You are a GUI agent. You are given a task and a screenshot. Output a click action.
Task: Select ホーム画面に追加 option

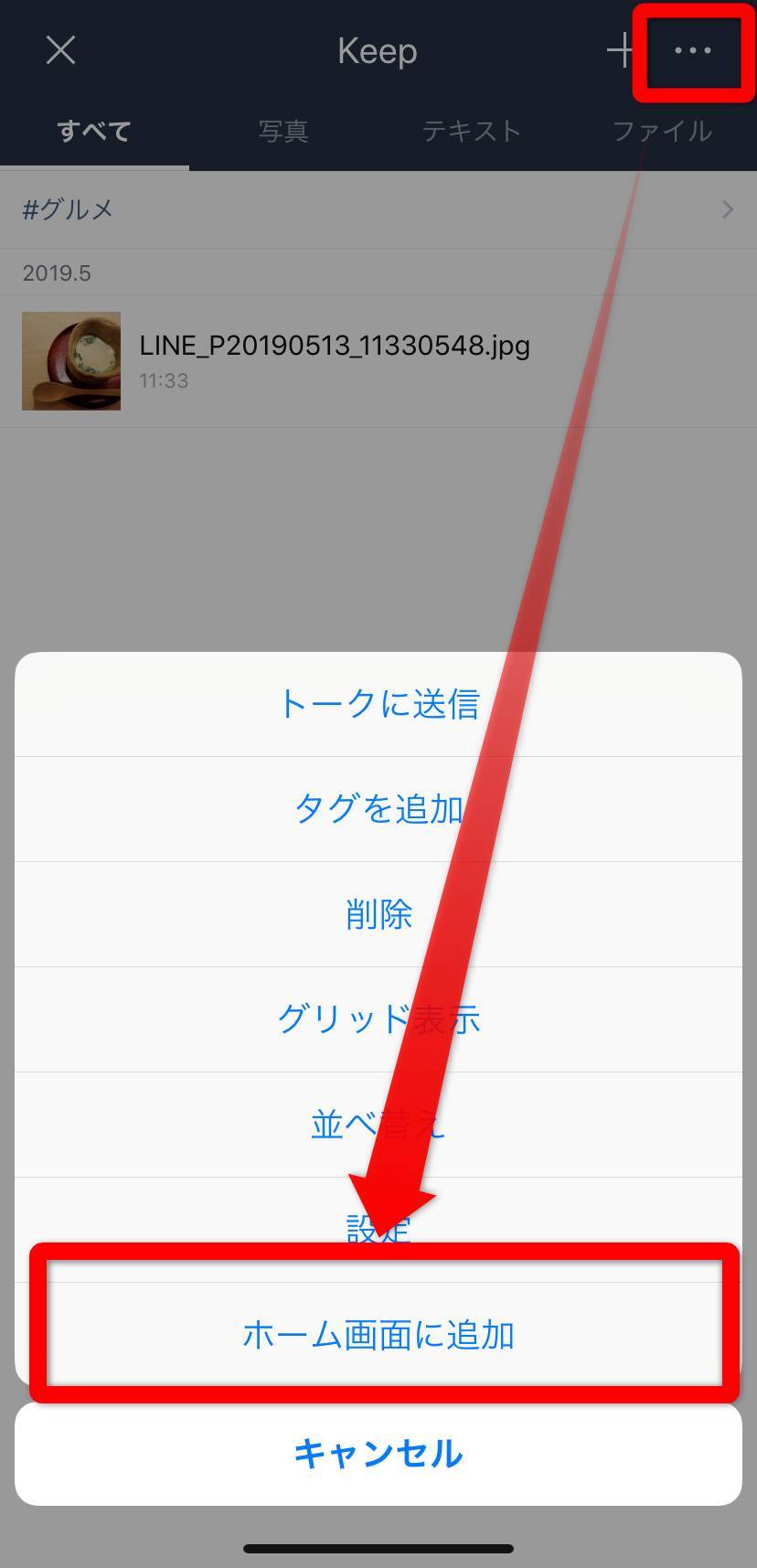coord(378,1335)
